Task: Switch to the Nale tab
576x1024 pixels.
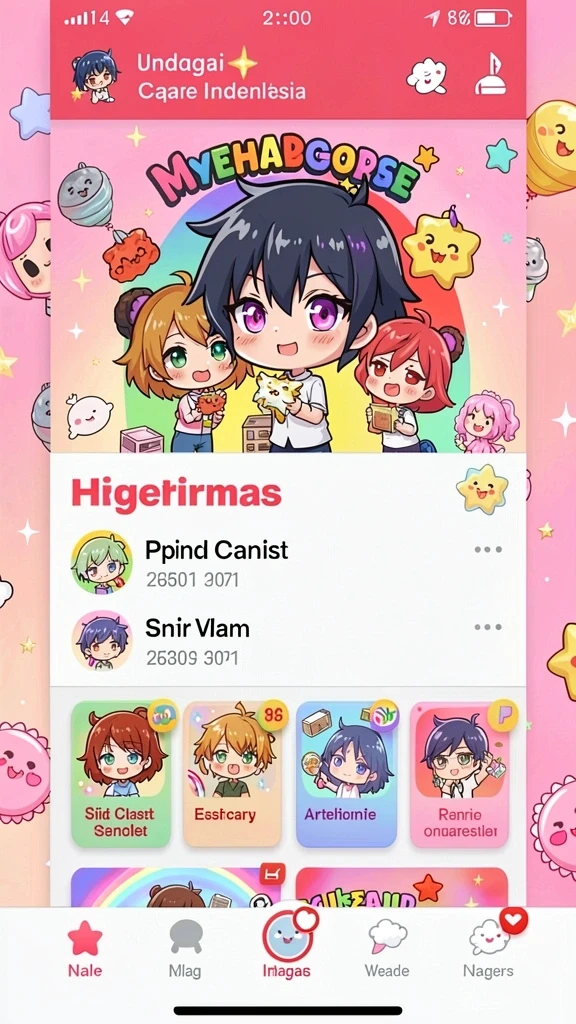Action: (x=86, y=948)
